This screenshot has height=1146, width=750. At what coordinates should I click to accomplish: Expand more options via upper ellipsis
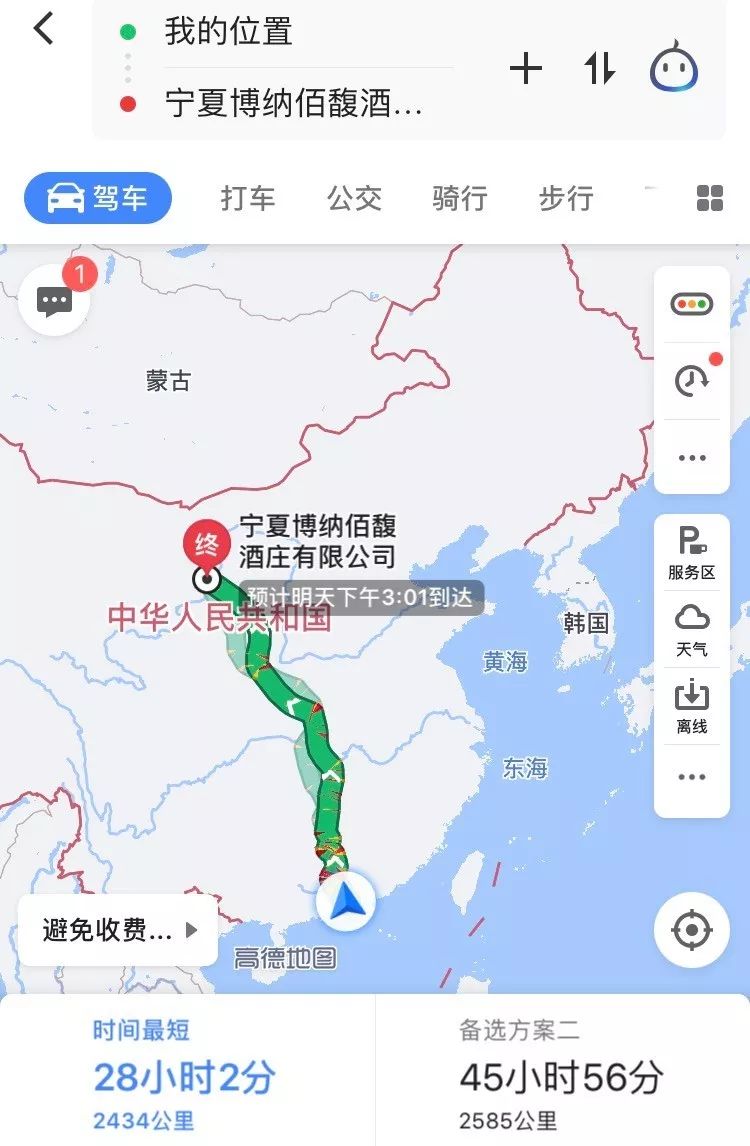coord(692,457)
